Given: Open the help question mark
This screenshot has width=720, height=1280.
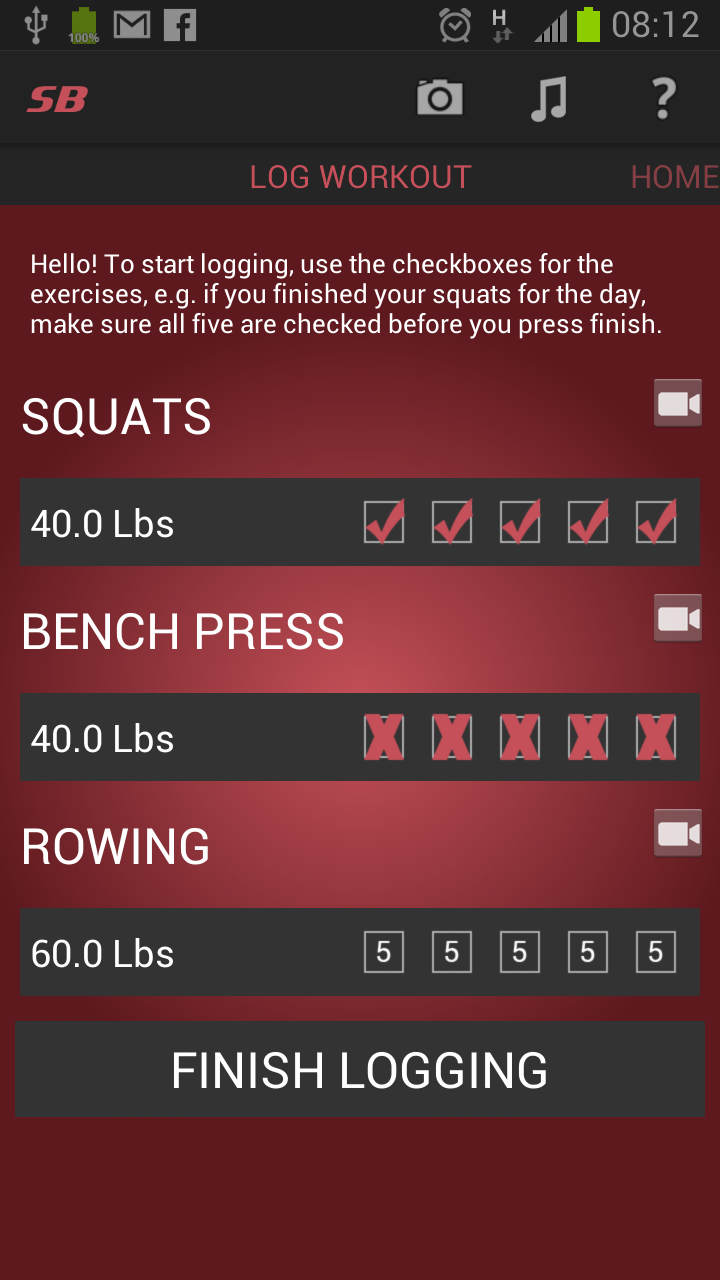Looking at the screenshot, I should [x=662, y=98].
